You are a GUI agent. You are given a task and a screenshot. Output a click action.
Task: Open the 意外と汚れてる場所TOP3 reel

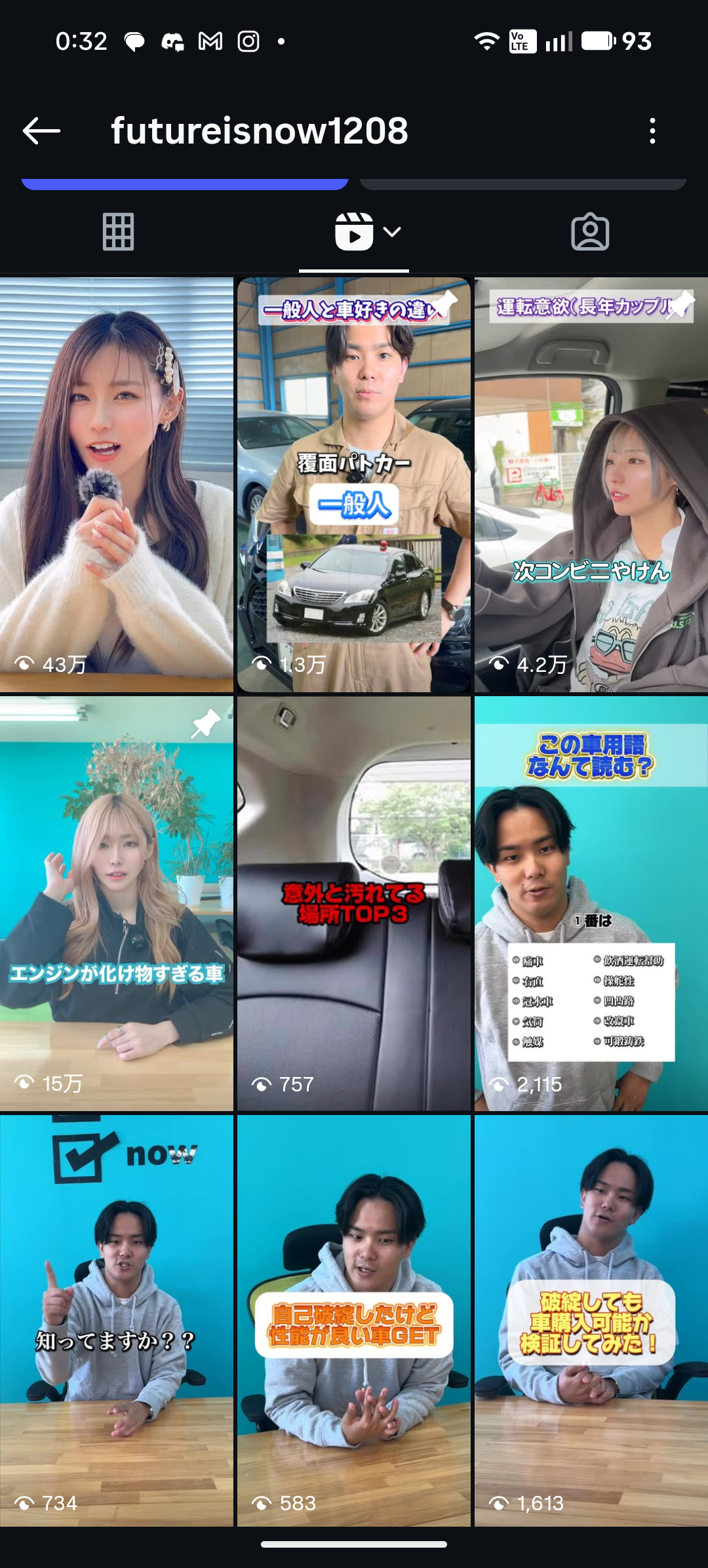[354, 903]
